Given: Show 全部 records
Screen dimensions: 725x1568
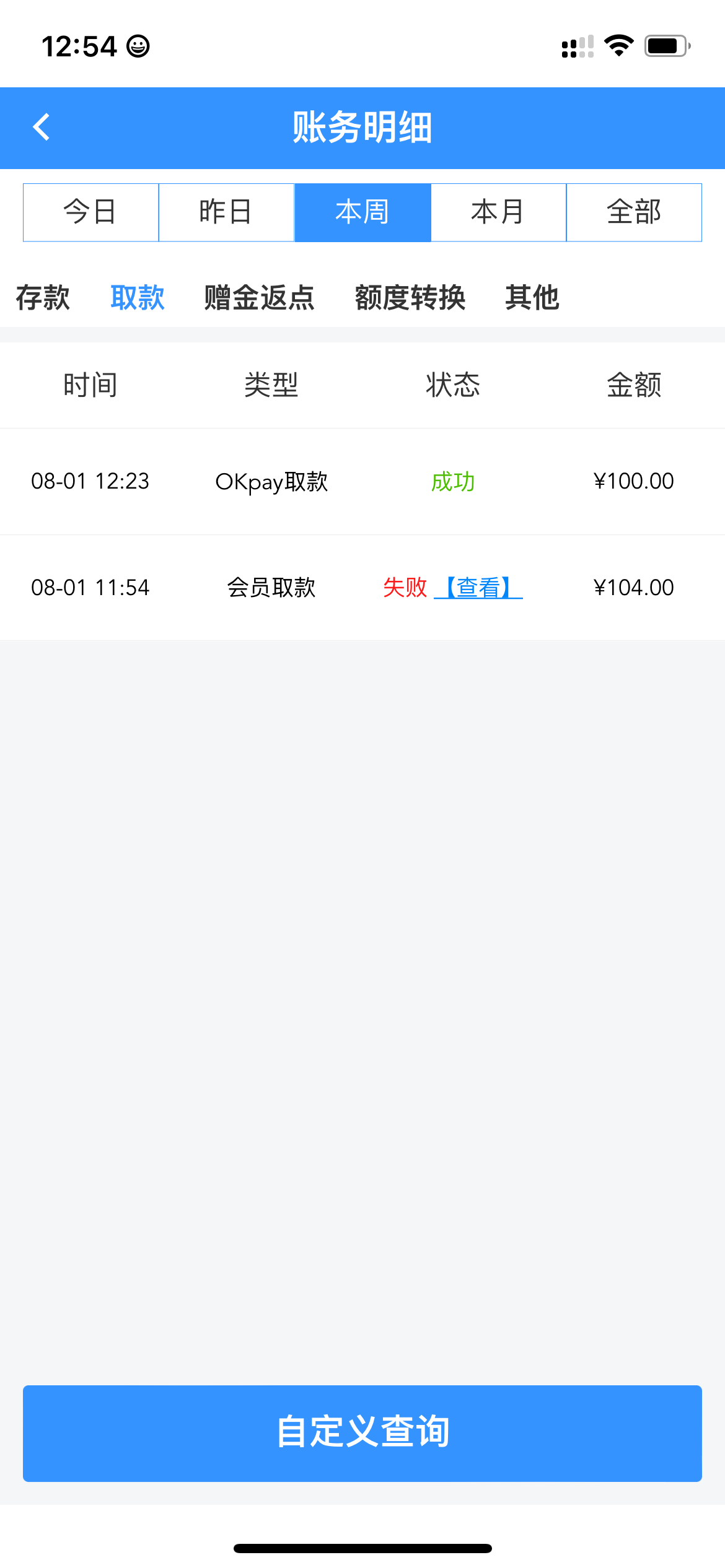Looking at the screenshot, I should (634, 212).
